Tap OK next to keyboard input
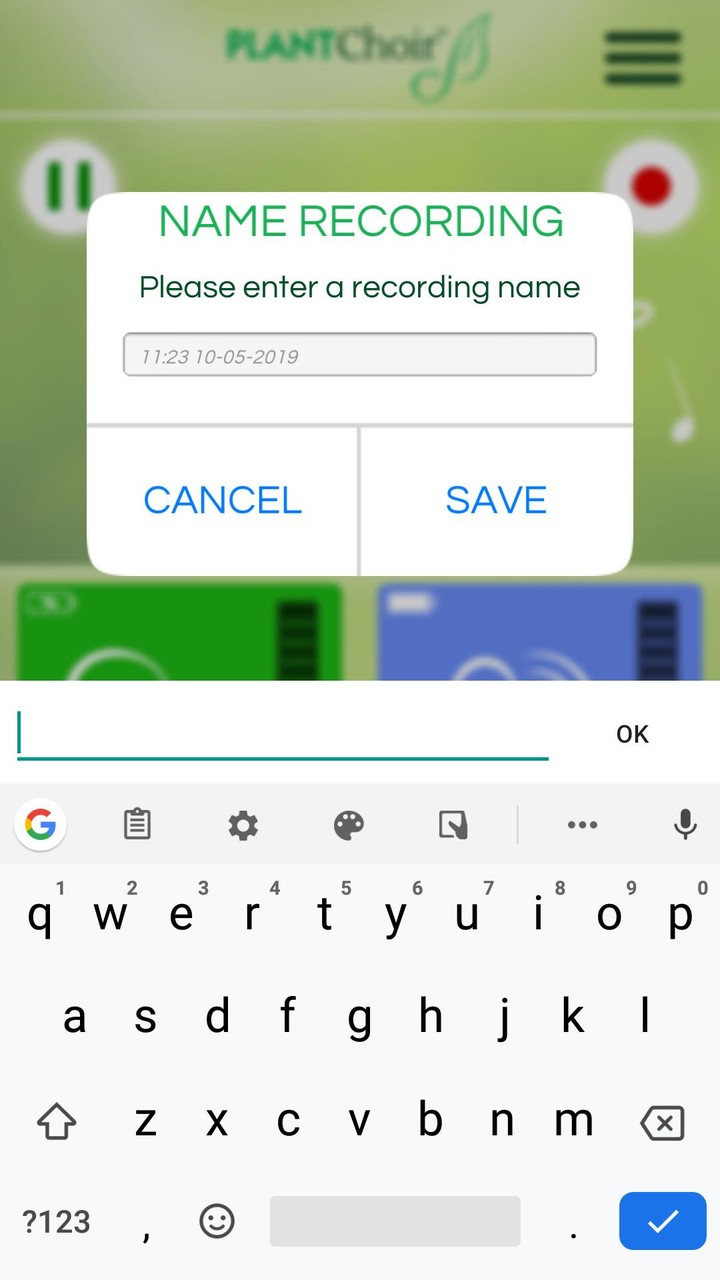This screenshot has width=720, height=1280. pos(632,734)
